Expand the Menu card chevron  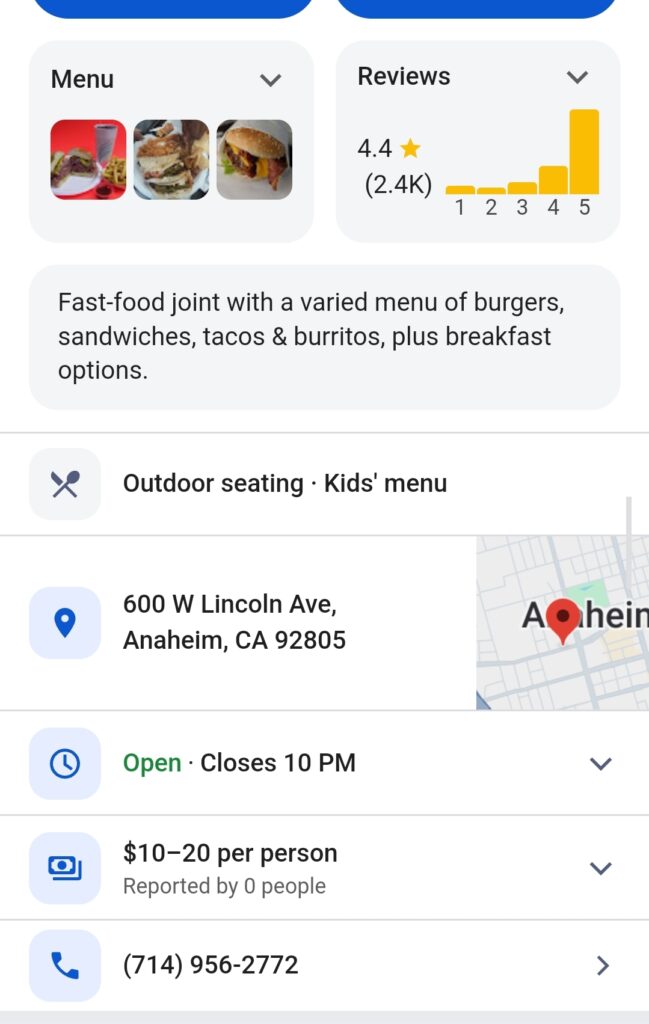[270, 80]
